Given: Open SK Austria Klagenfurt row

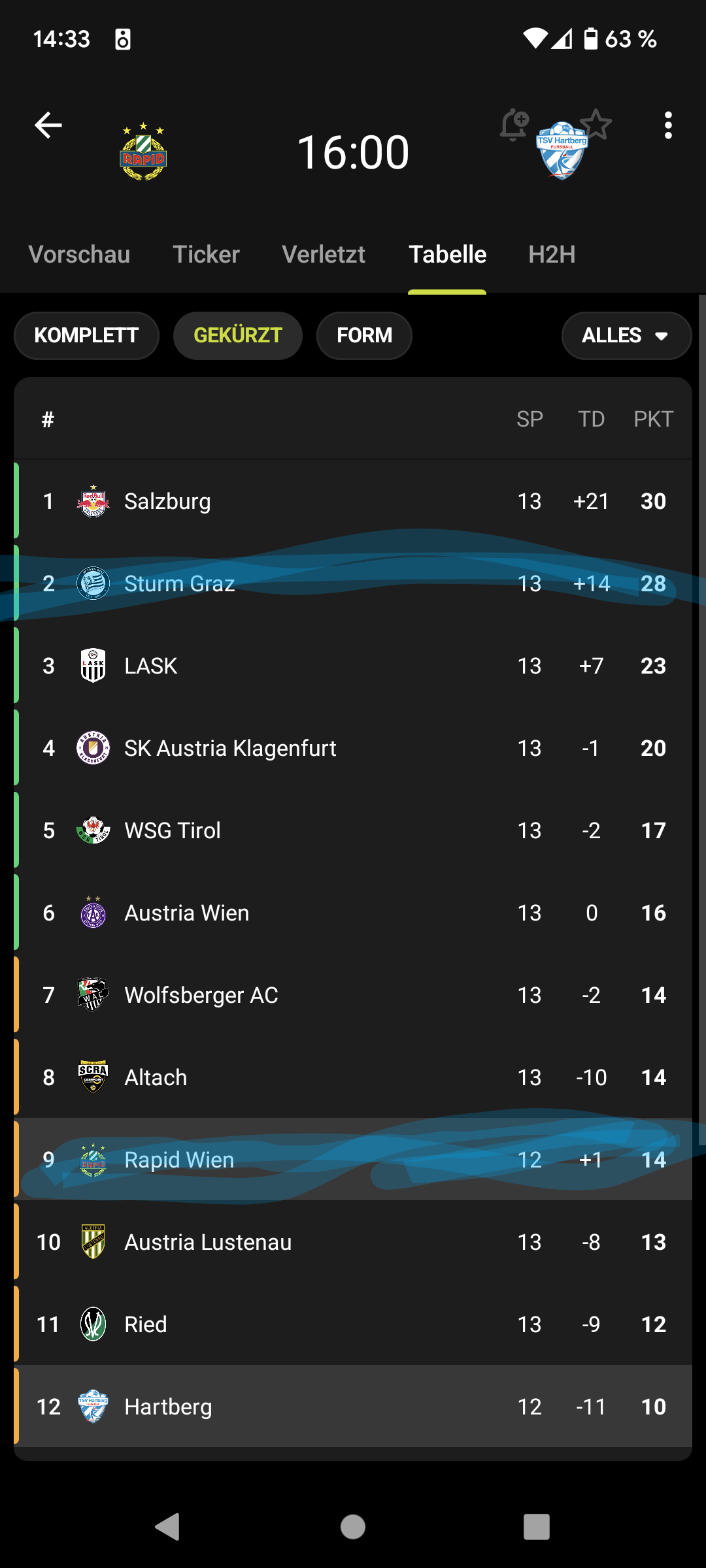Looking at the screenshot, I should [353, 748].
